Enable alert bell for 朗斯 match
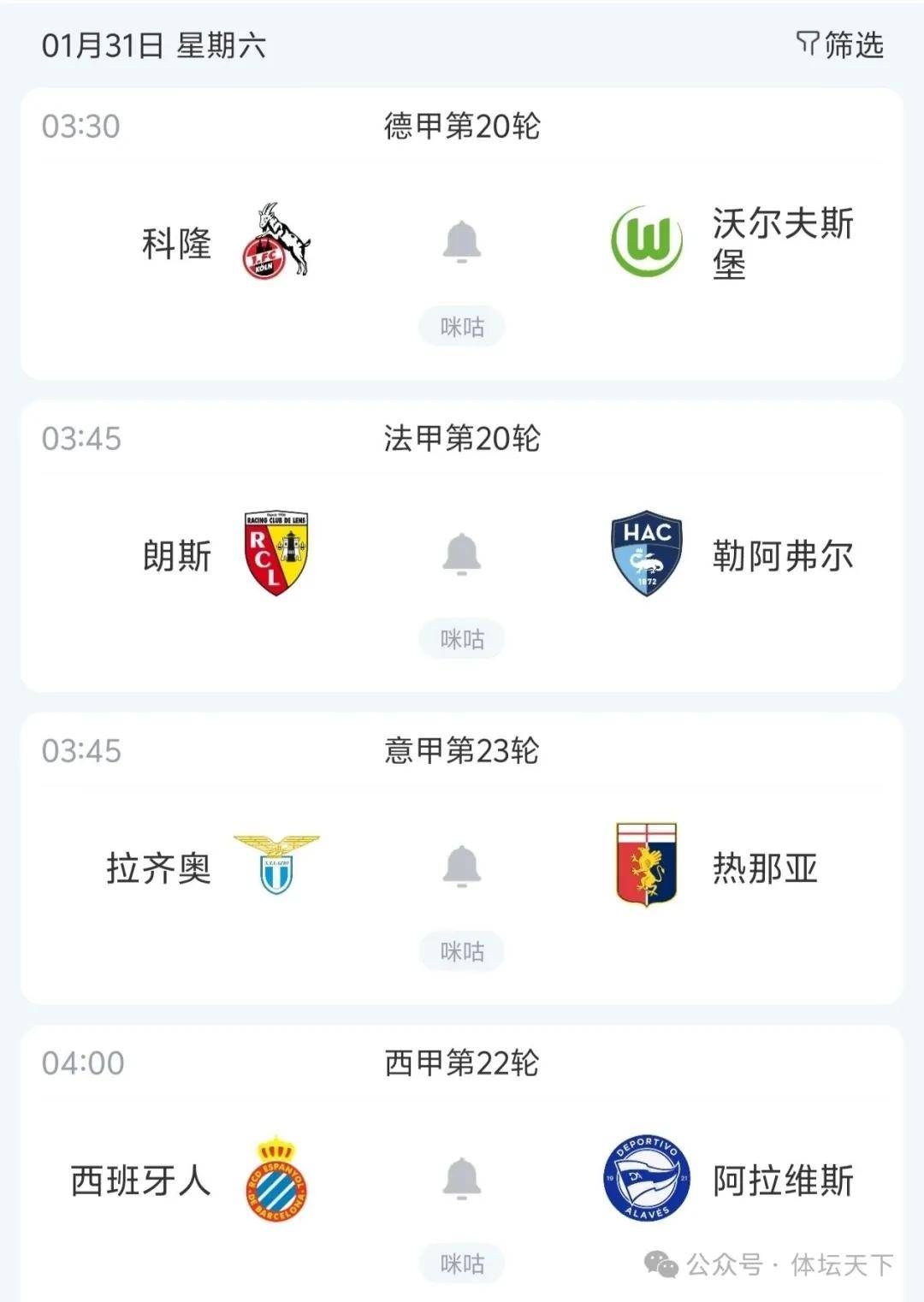This screenshot has height=1302, width=924. [462, 554]
